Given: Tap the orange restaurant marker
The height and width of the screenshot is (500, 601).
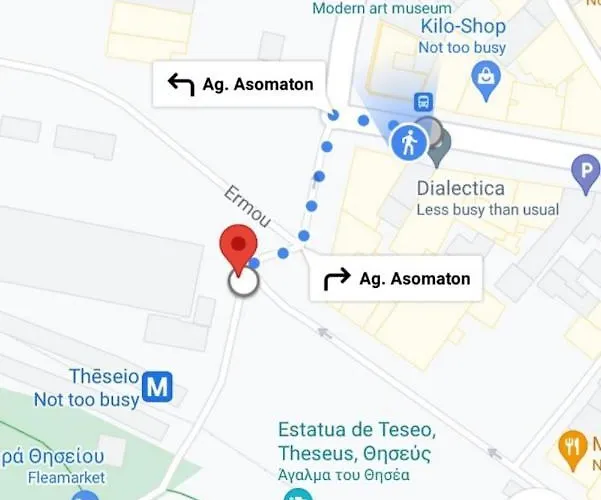Looking at the screenshot, I should pyautogui.click(x=571, y=447).
